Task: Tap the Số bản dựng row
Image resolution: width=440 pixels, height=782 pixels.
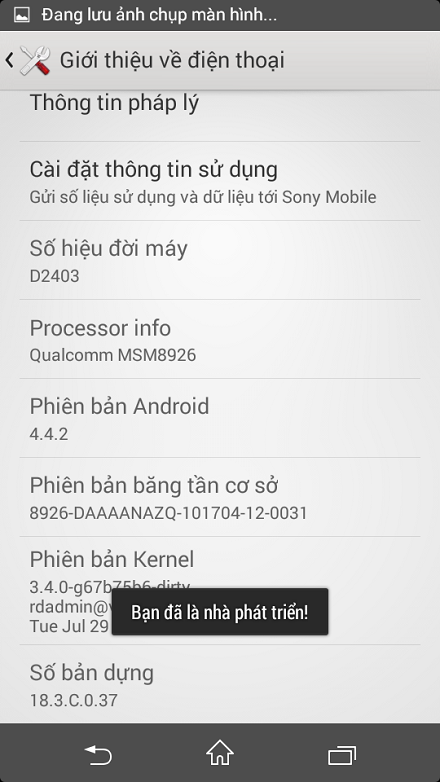Action: pyautogui.click(x=220, y=684)
